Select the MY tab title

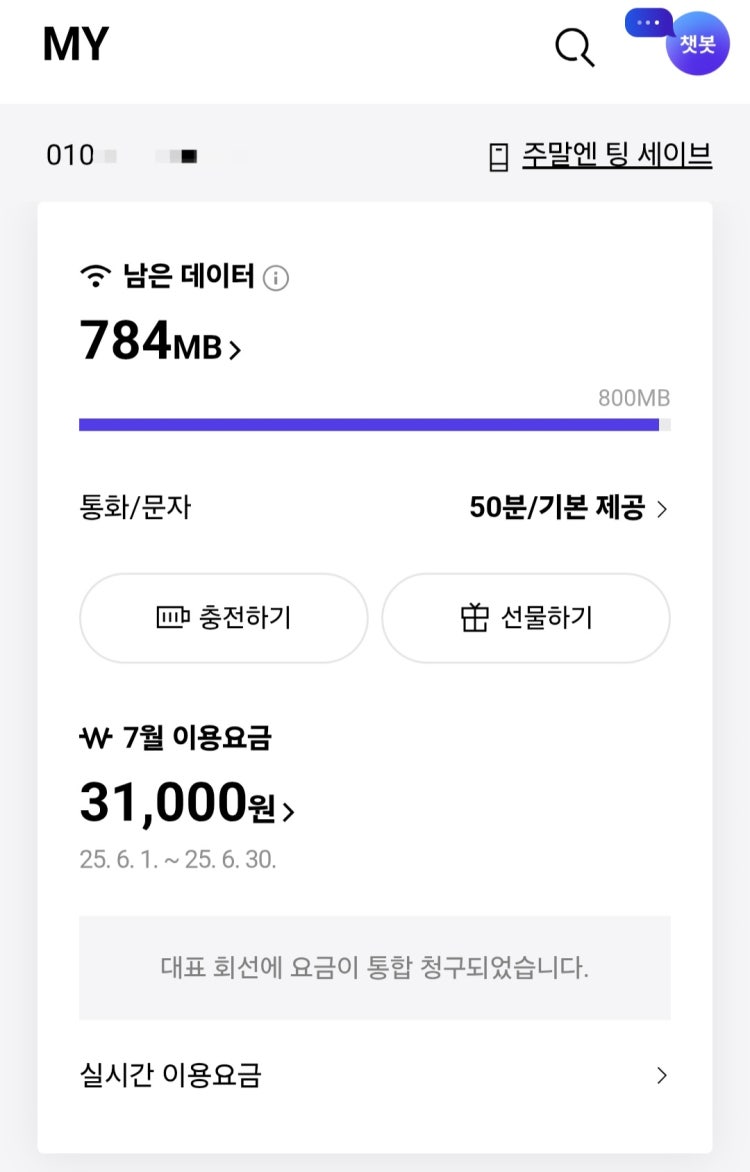coord(73,44)
